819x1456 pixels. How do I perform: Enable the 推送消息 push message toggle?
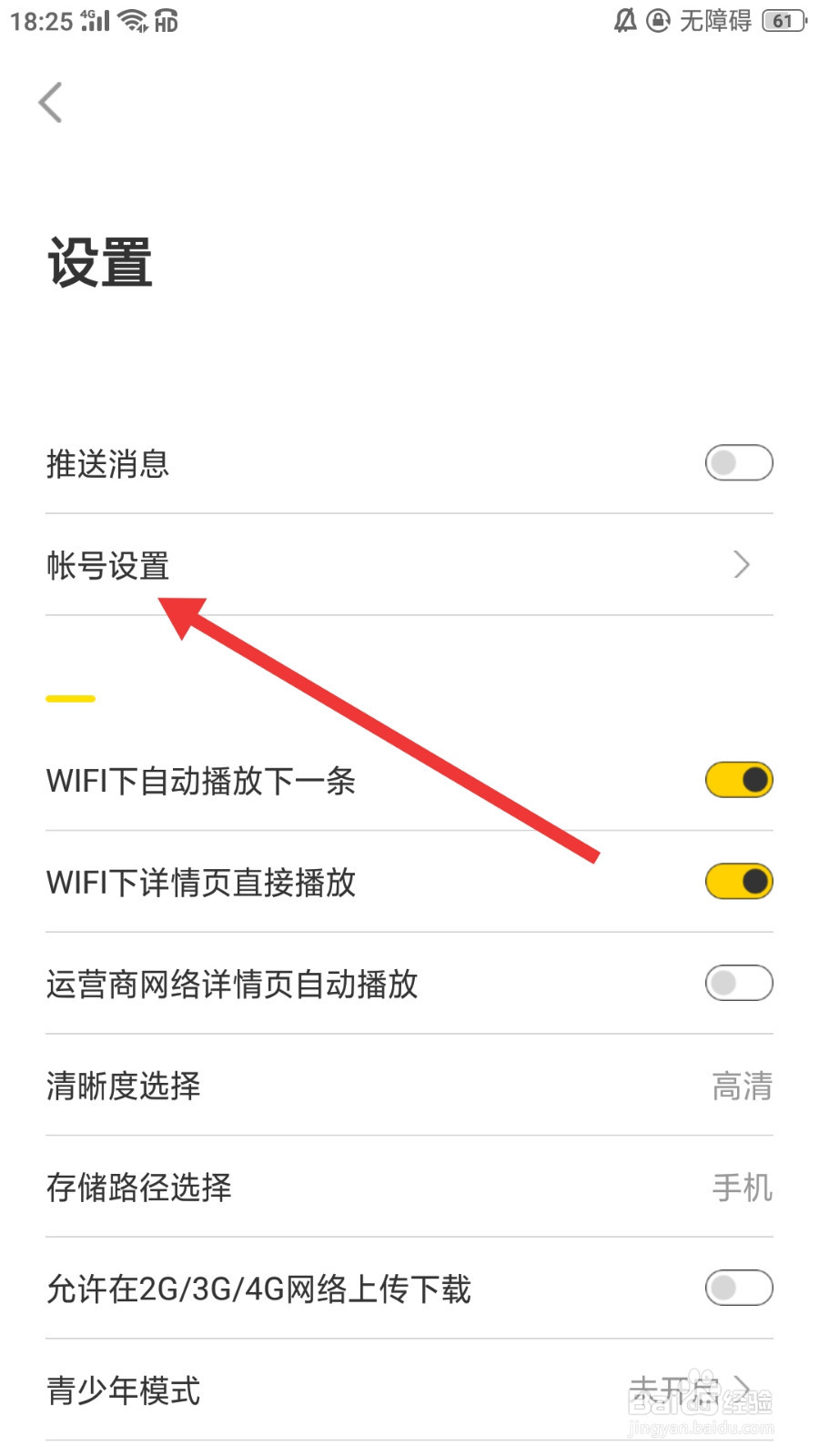738,463
